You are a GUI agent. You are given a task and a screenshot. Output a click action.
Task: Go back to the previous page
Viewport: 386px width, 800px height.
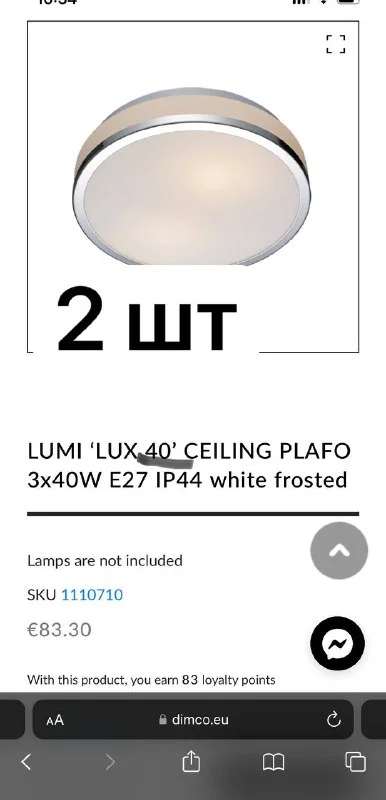click(26, 762)
